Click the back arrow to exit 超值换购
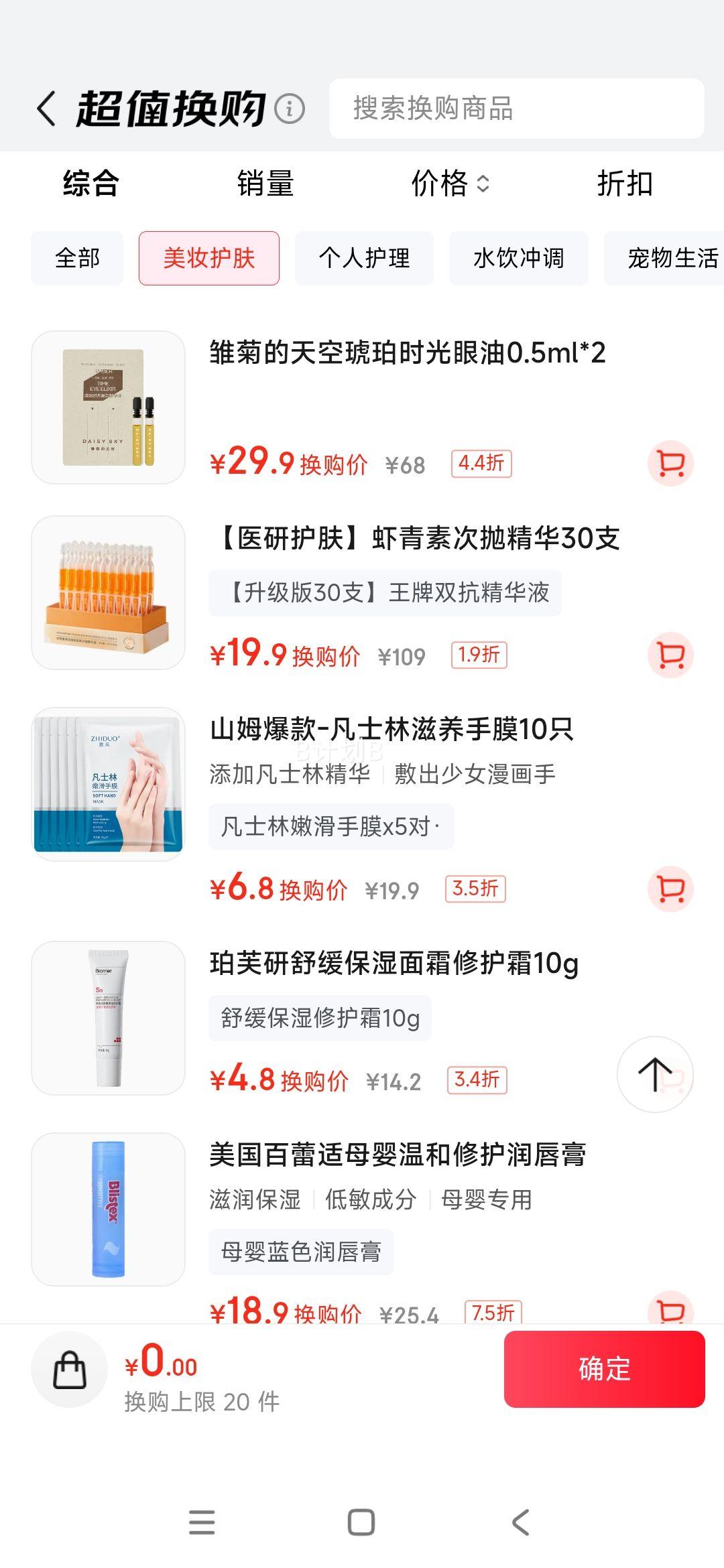Image resolution: width=724 pixels, height=1568 pixels. 44,110
